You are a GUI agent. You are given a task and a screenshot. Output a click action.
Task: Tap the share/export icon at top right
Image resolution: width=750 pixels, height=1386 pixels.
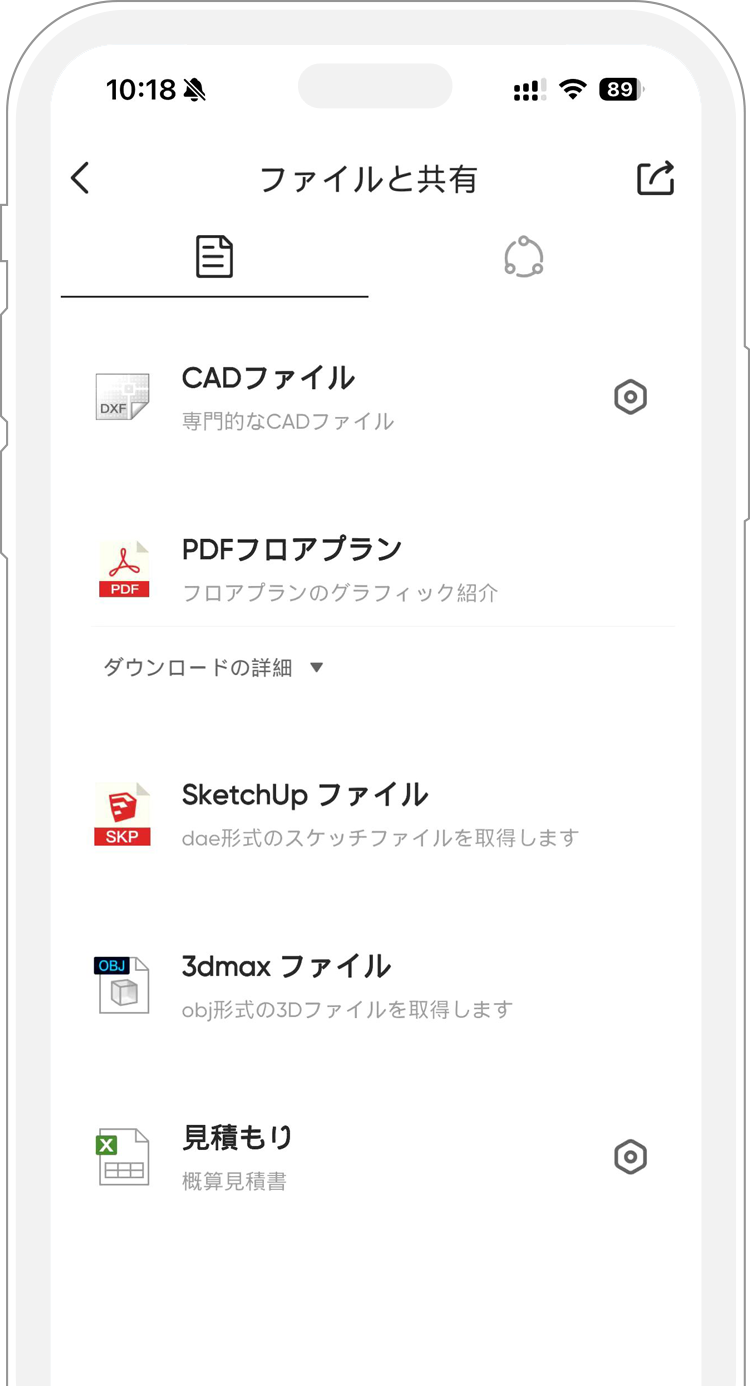click(x=656, y=177)
